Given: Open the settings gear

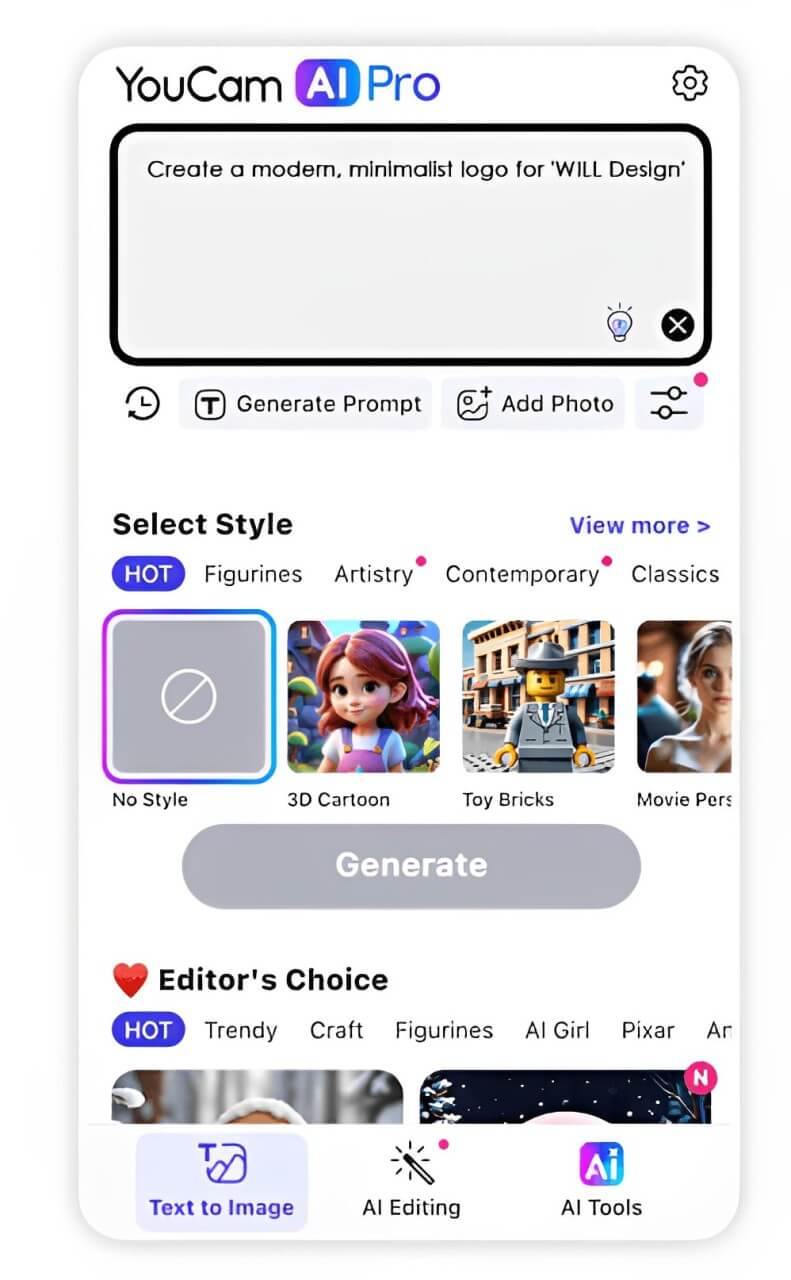Looking at the screenshot, I should (689, 84).
